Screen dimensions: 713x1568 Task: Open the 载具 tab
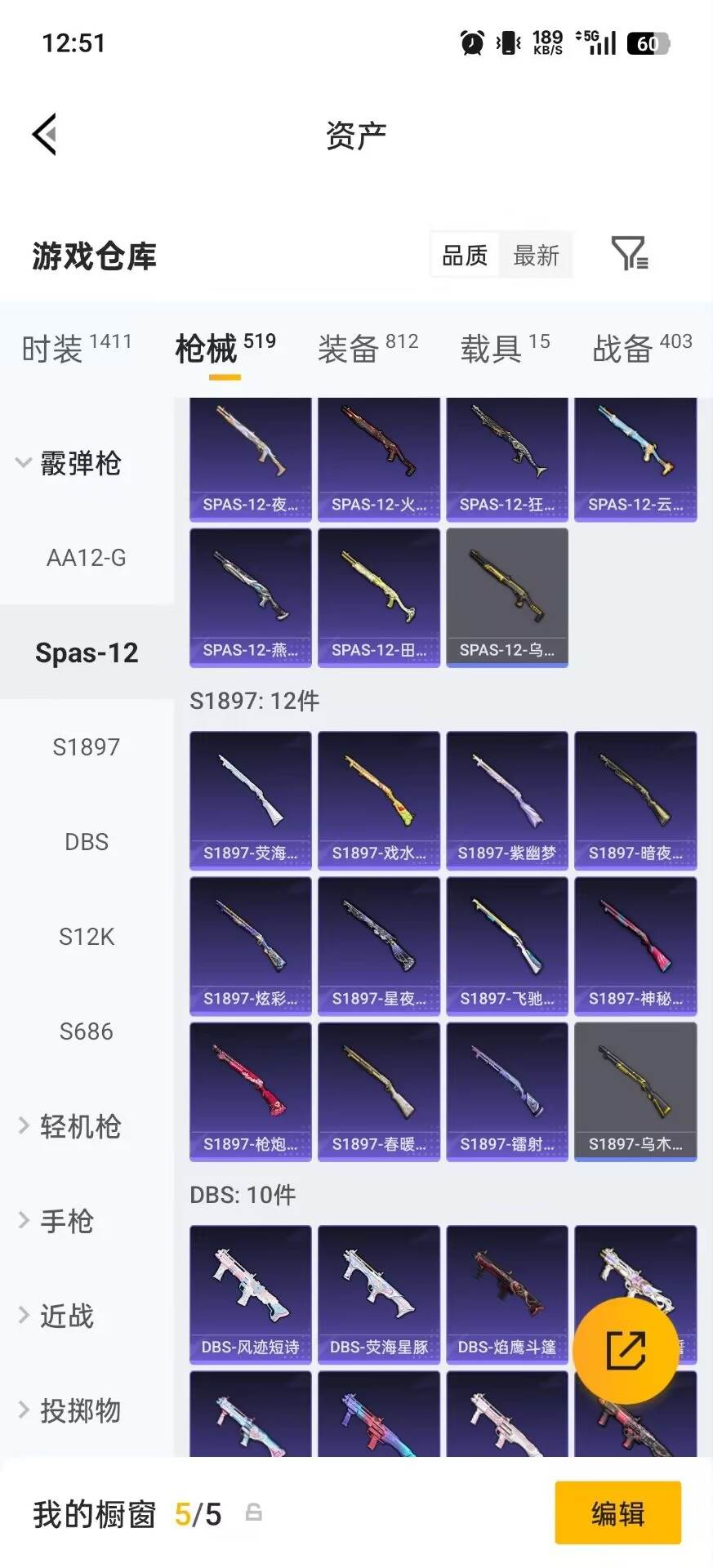[x=505, y=348]
